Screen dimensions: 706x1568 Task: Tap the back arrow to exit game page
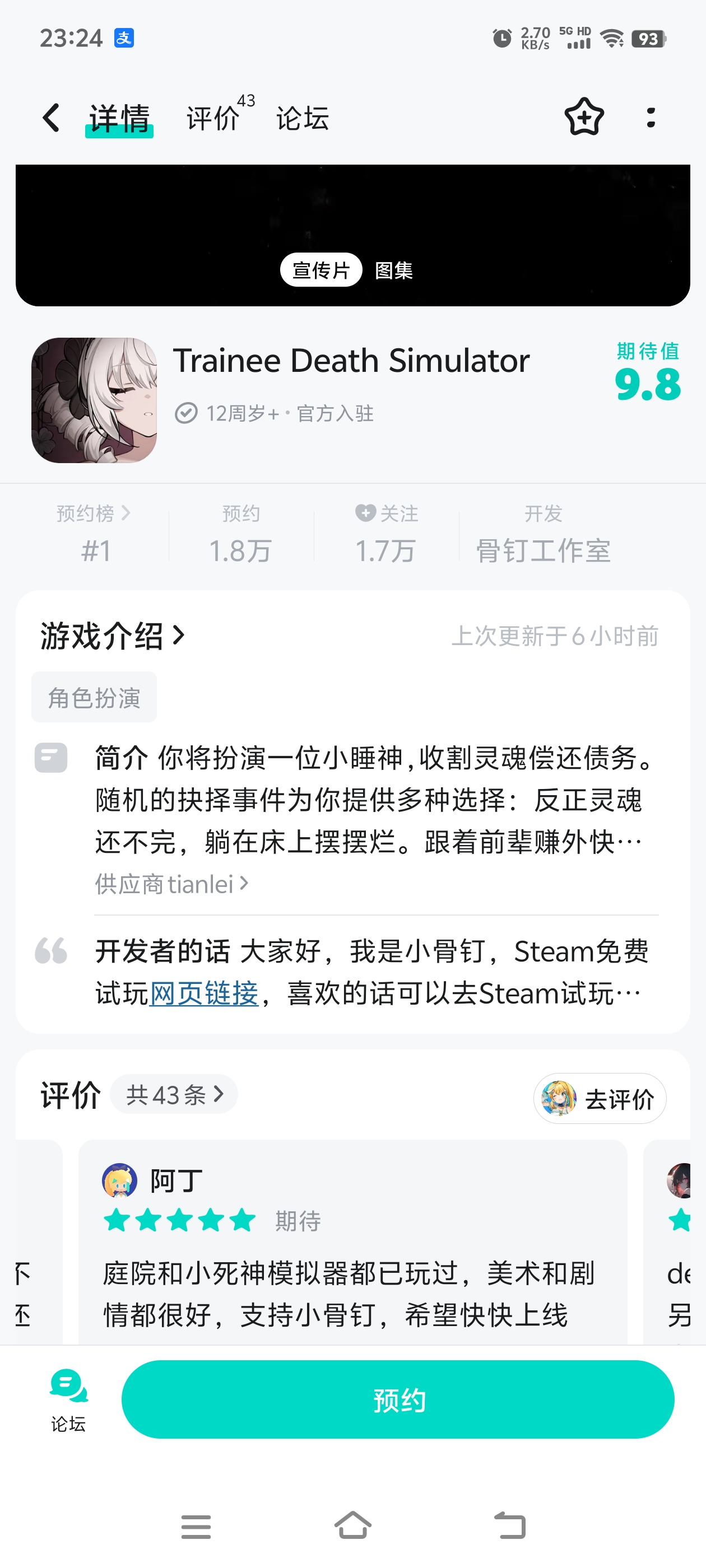point(51,117)
